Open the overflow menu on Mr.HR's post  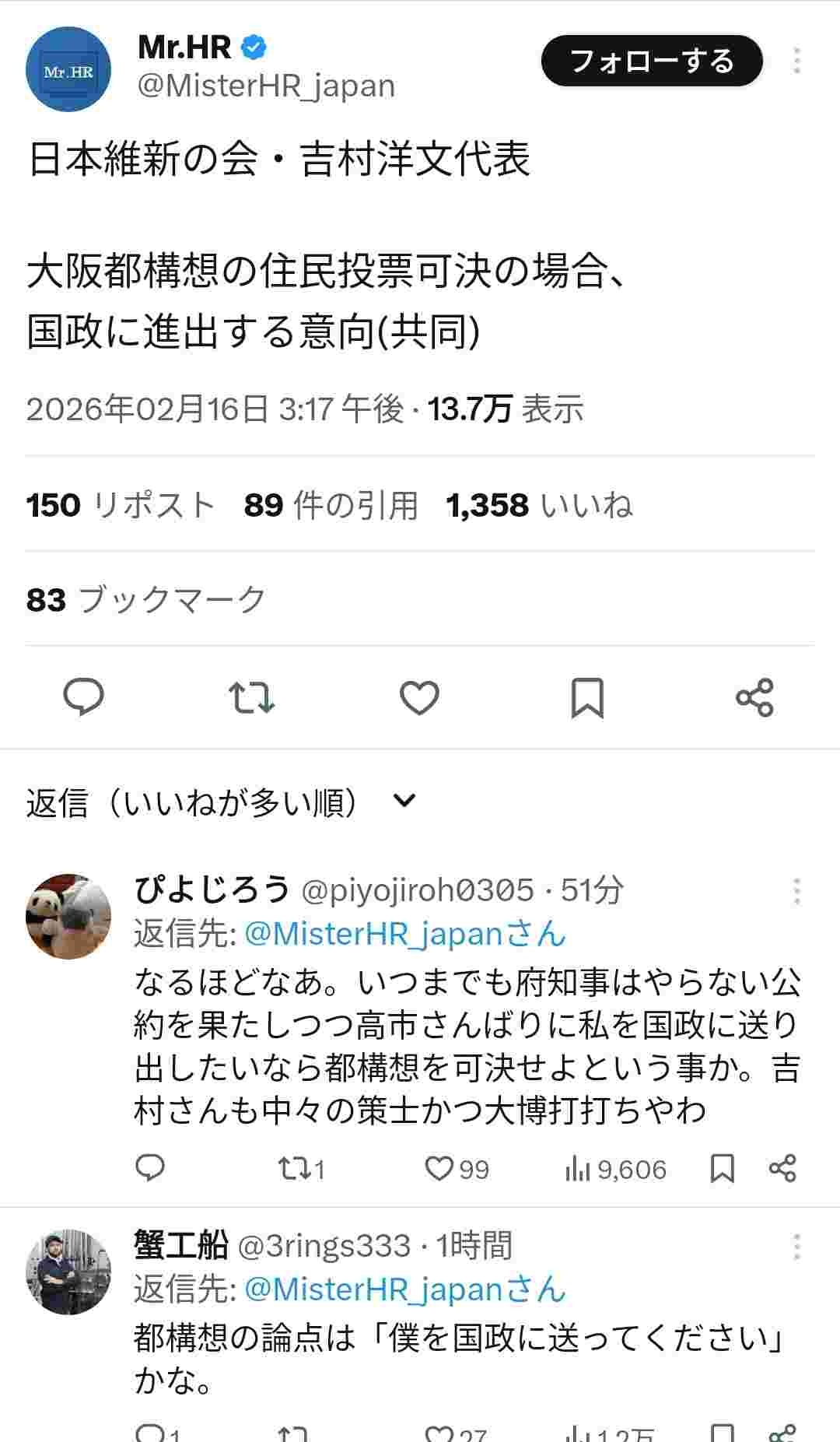coord(796,61)
